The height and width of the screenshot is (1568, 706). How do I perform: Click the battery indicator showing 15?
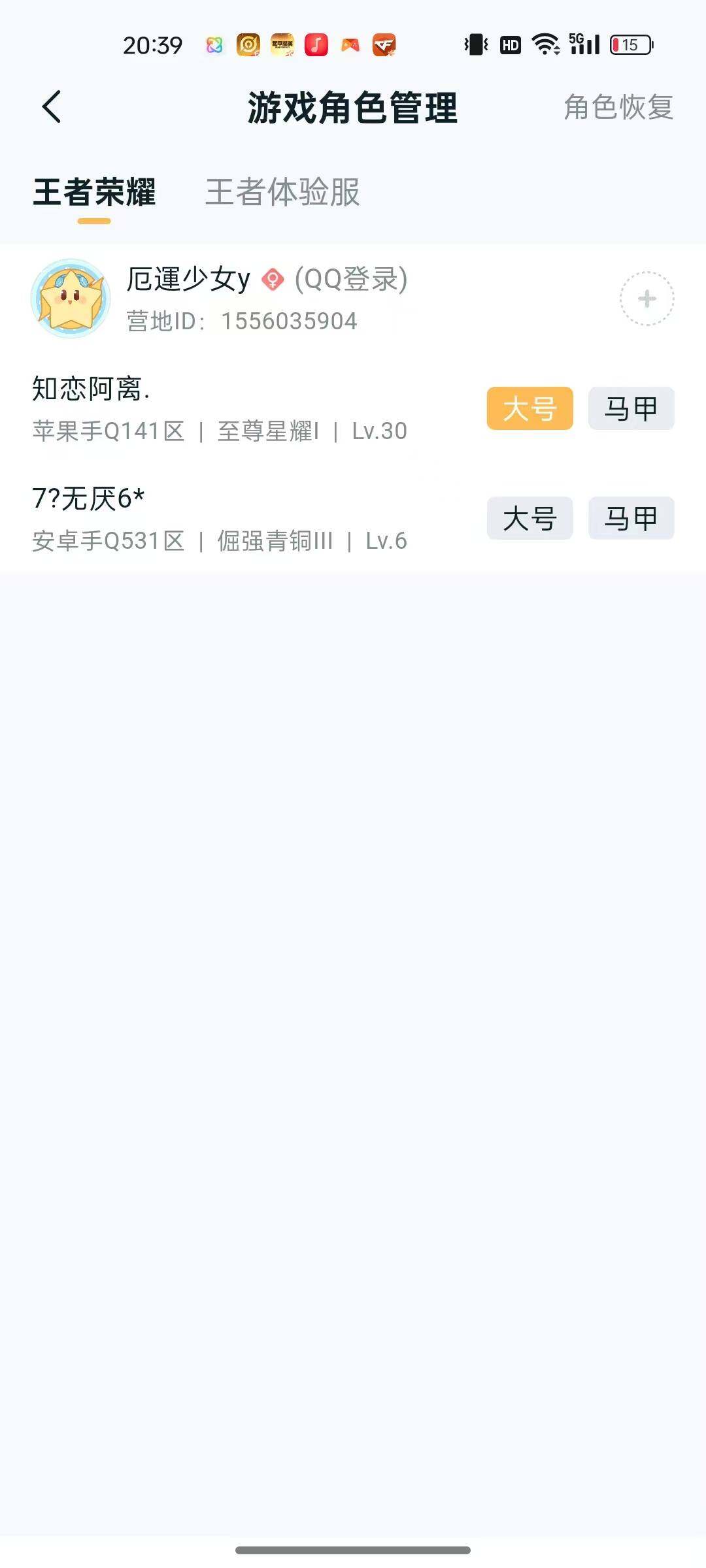pos(628,44)
